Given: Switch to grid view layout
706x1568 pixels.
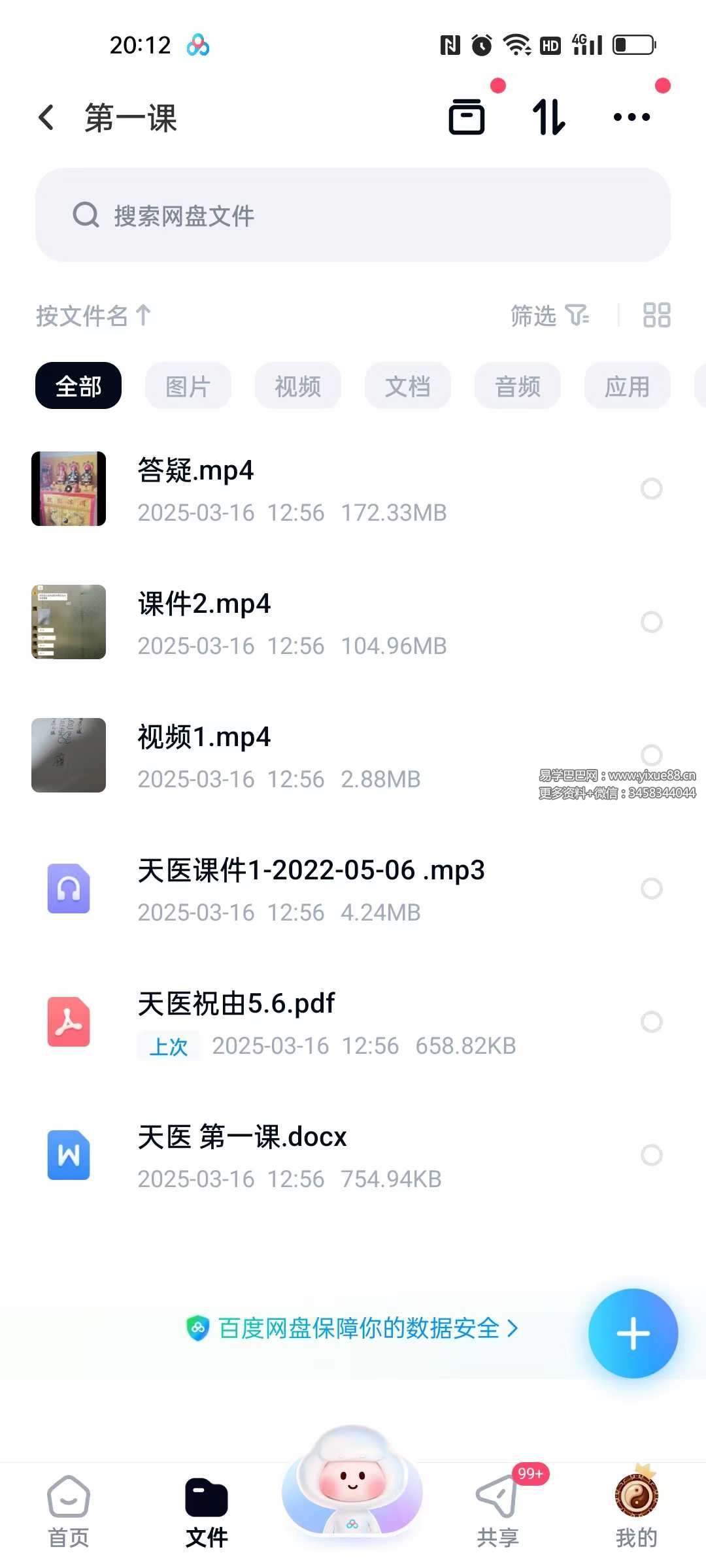Looking at the screenshot, I should coord(656,315).
